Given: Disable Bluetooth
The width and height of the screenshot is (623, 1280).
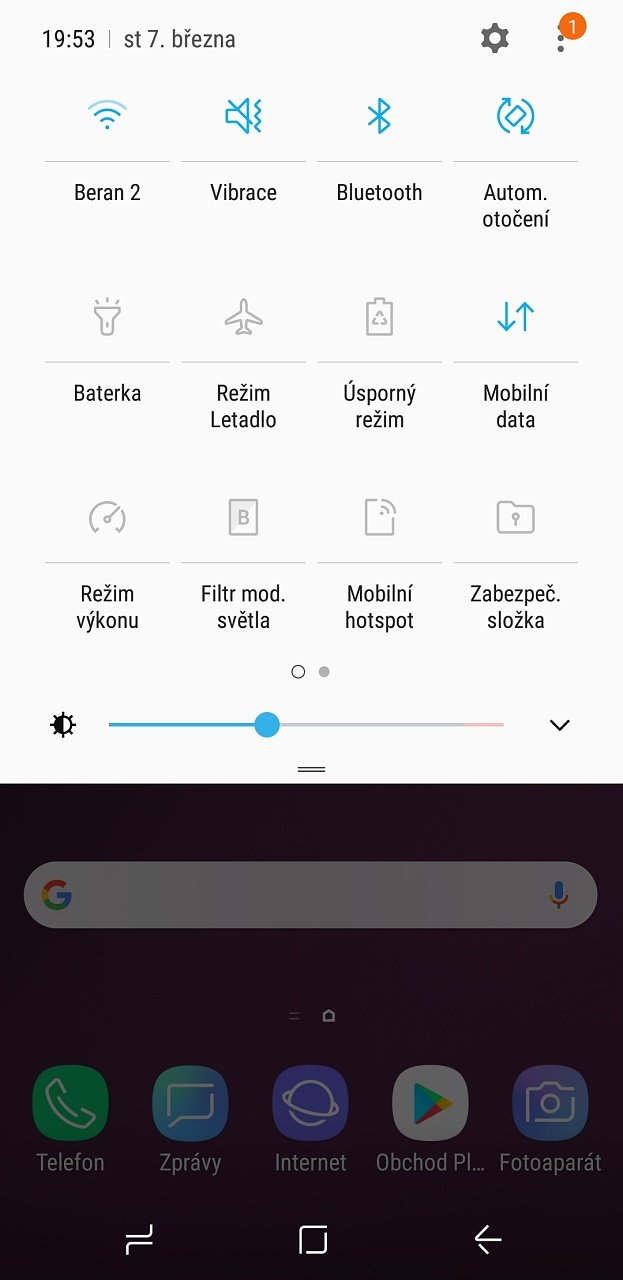Looking at the screenshot, I should 379,117.
